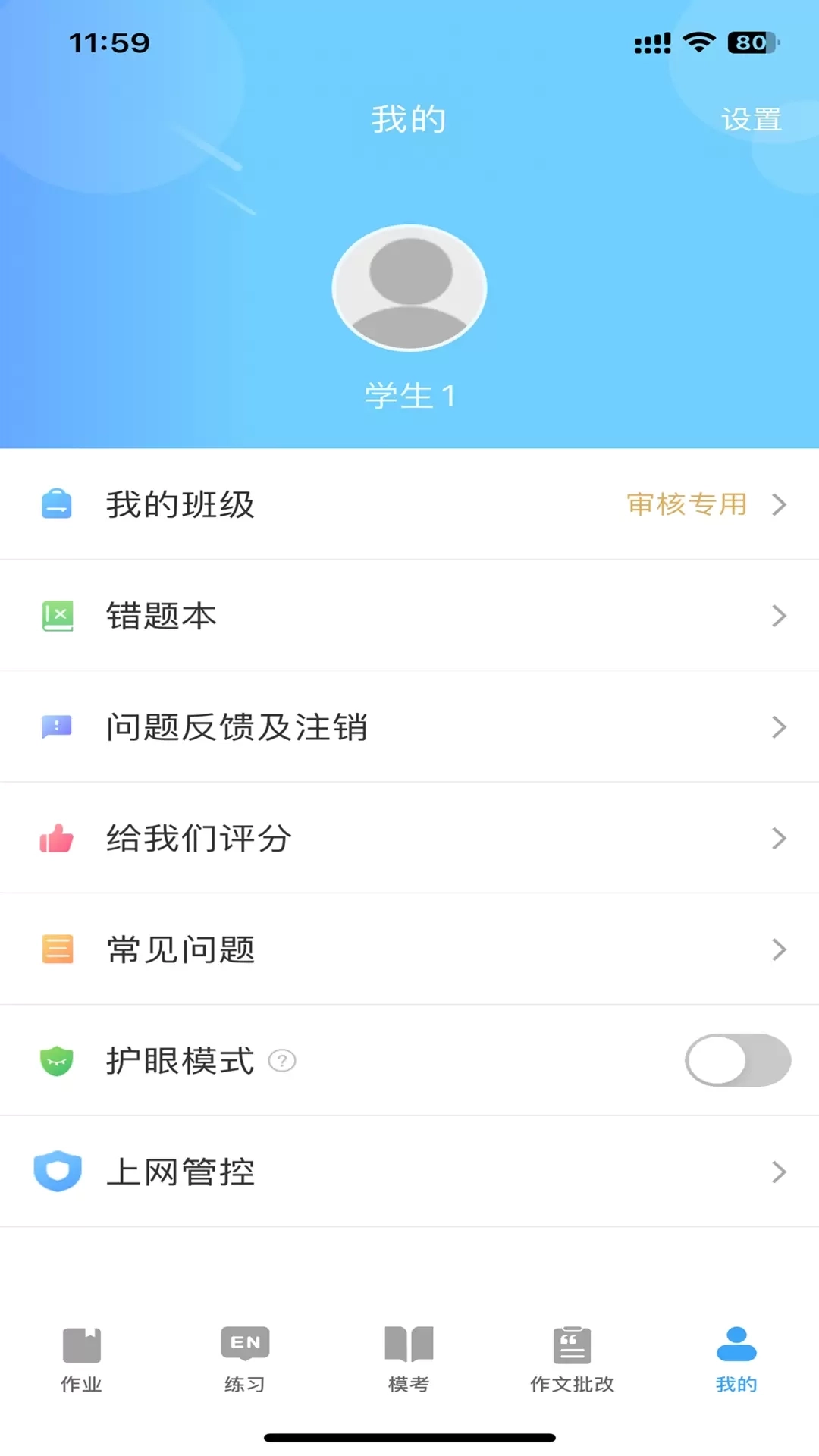Click the pink thumbs-up rating icon
Image resolution: width=819 pixels, height=1456 pixels.
[x=57, y=837]
